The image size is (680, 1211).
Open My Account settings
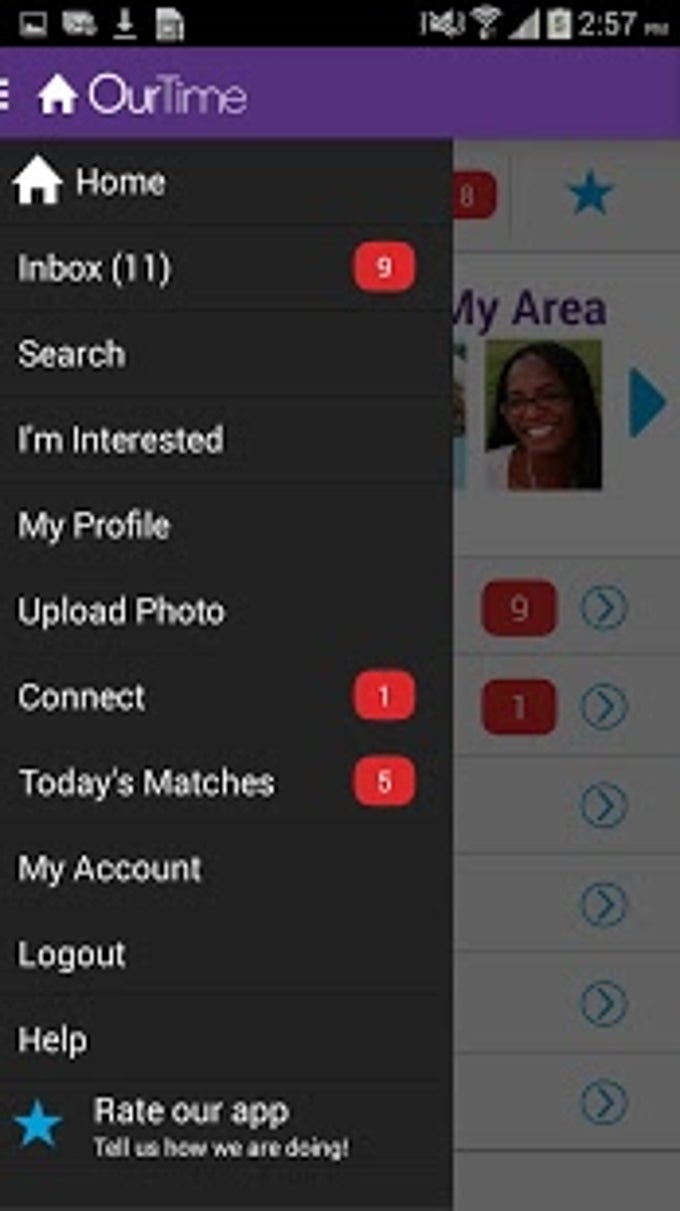click(x=110, y=869)
